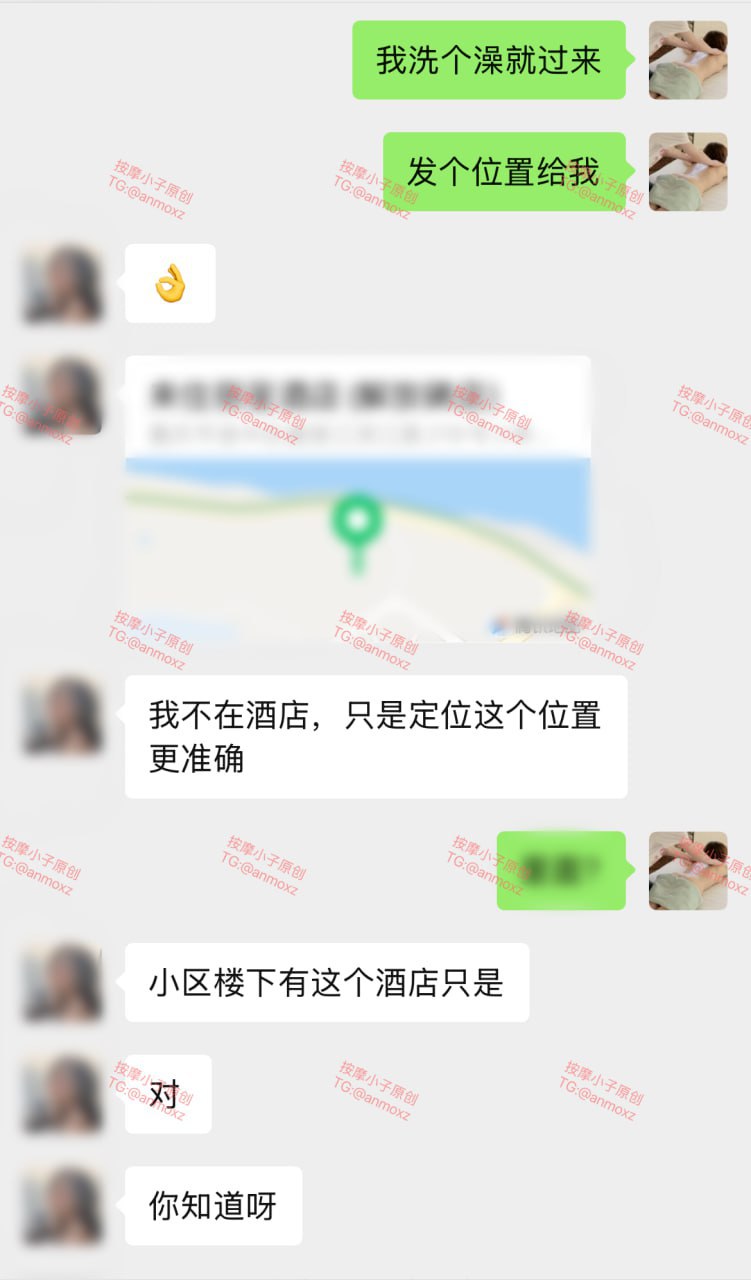The image size is (751, 1280).
Task: View profile via avatar next to "发个位置给我"
Action: click(688, 172)
